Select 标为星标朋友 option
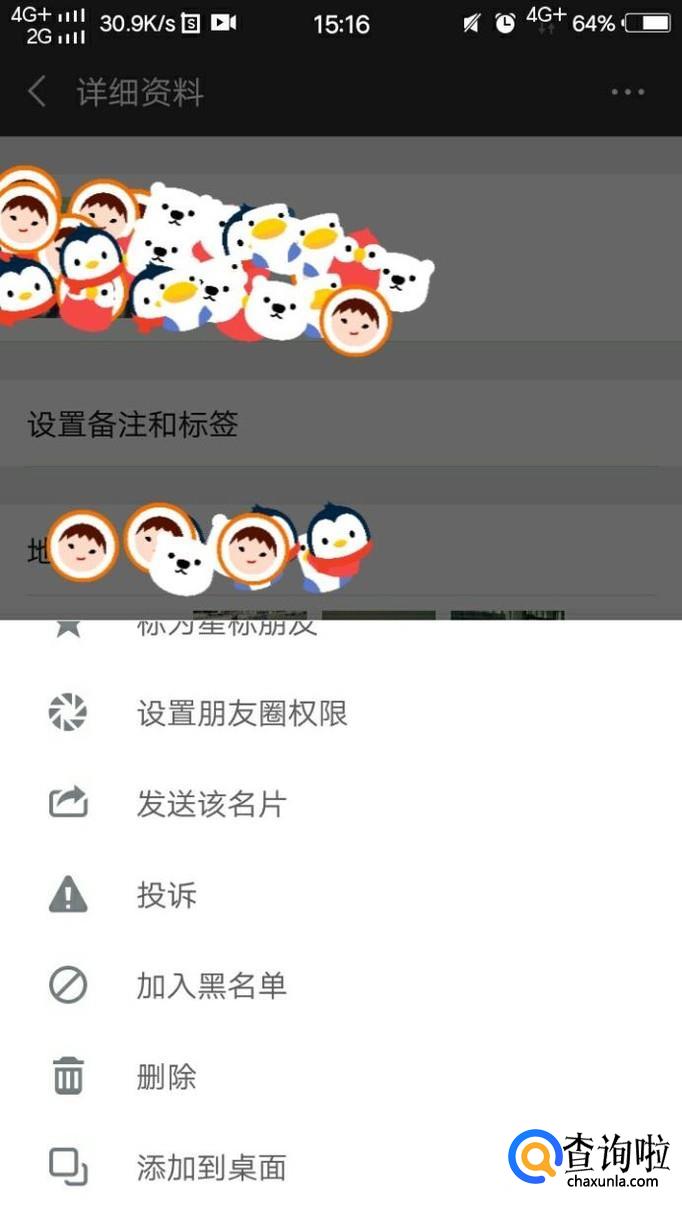The image size is (682, 1212). [x=226, y=628]
